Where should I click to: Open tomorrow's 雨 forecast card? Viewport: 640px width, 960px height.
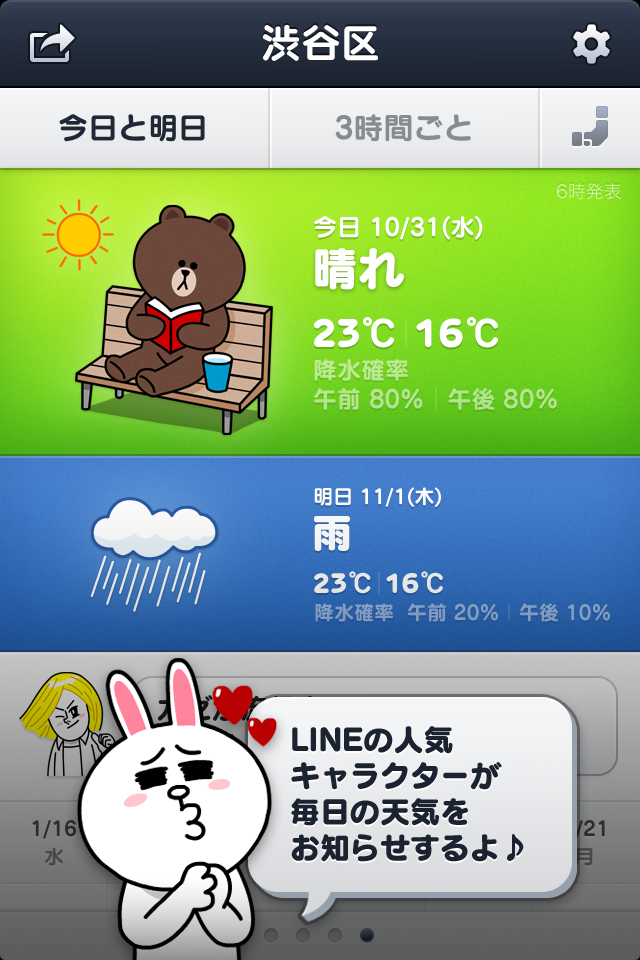pos(320,553)
